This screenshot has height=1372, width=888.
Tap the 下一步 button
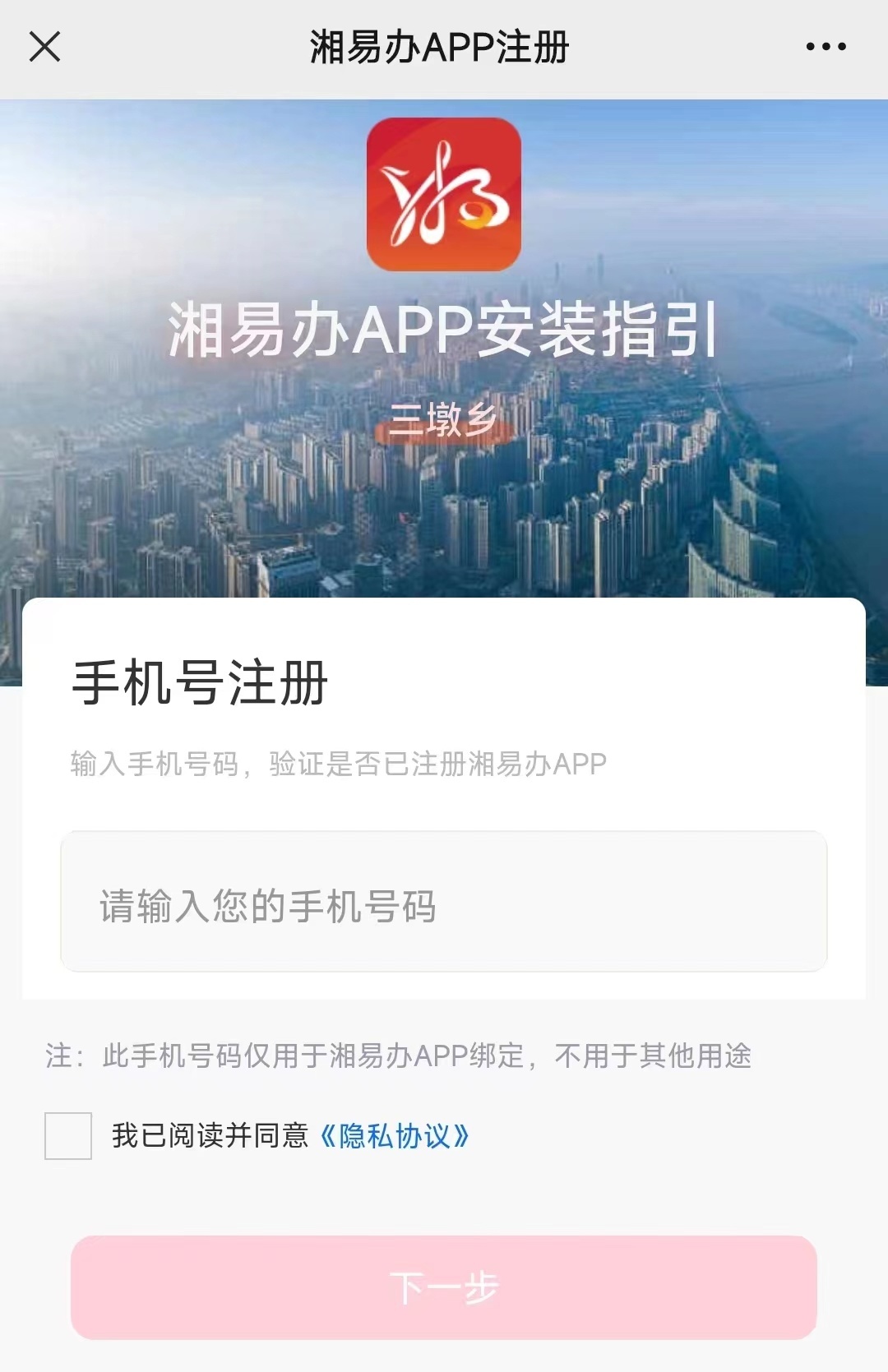coord(444,1287)
